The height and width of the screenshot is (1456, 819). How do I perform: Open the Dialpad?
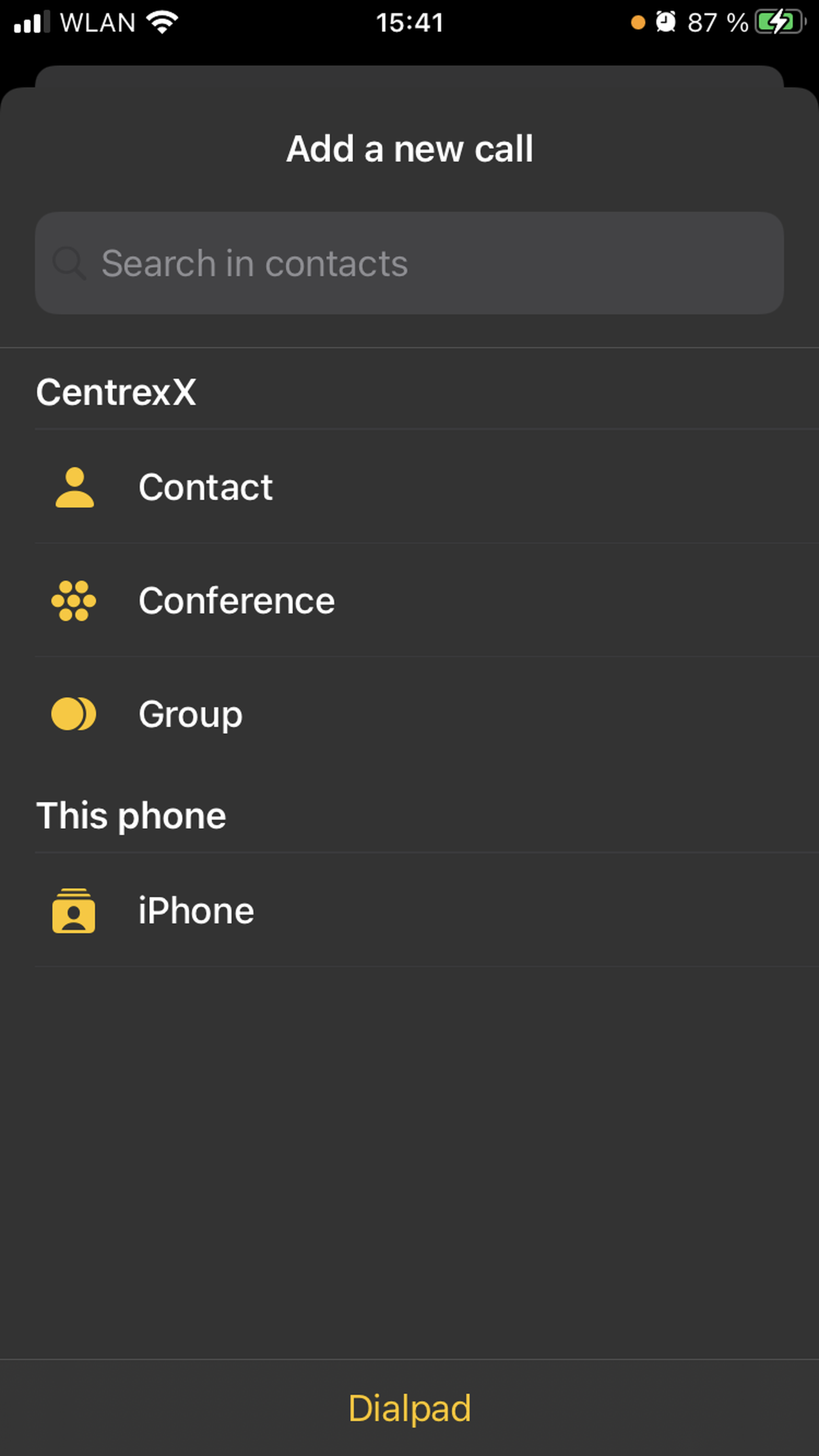(409, 1407)
